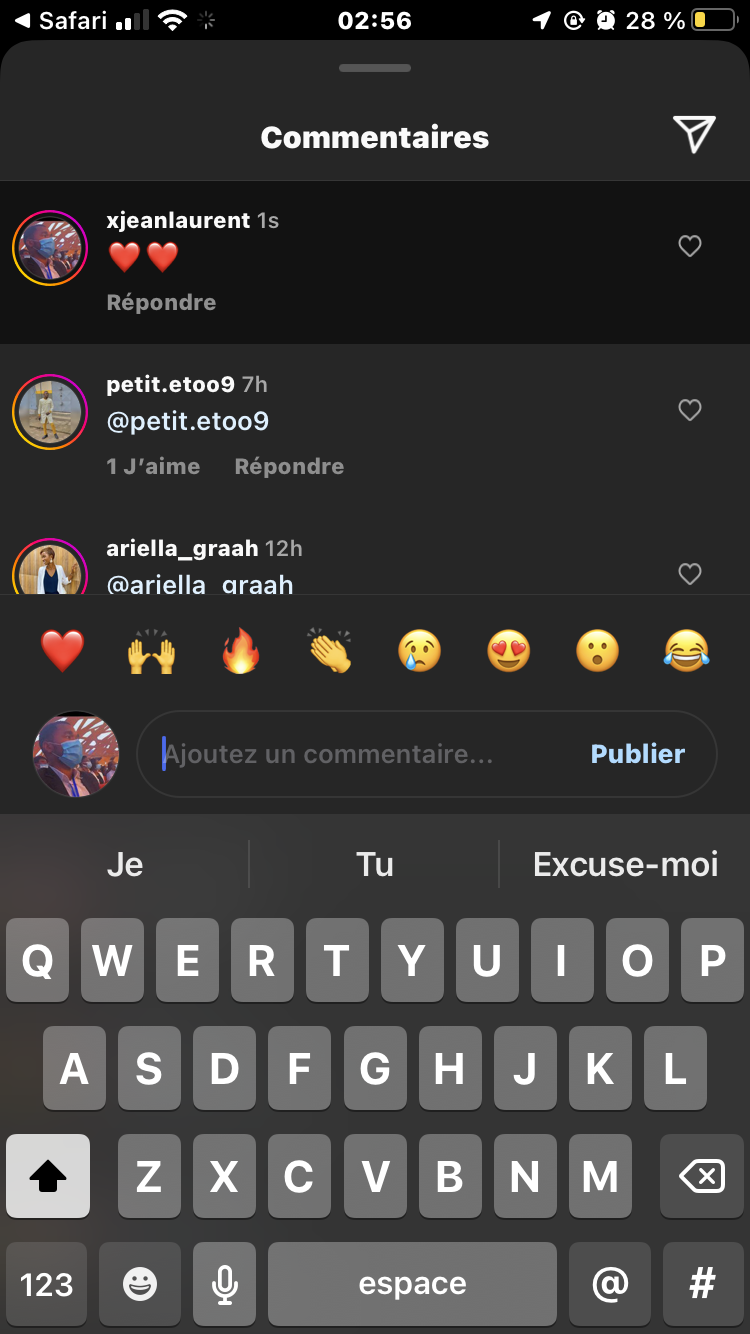Screen dimensions: 750x1334
Task: Insert the laughing tears quick emoji
Action: point(687,652)
